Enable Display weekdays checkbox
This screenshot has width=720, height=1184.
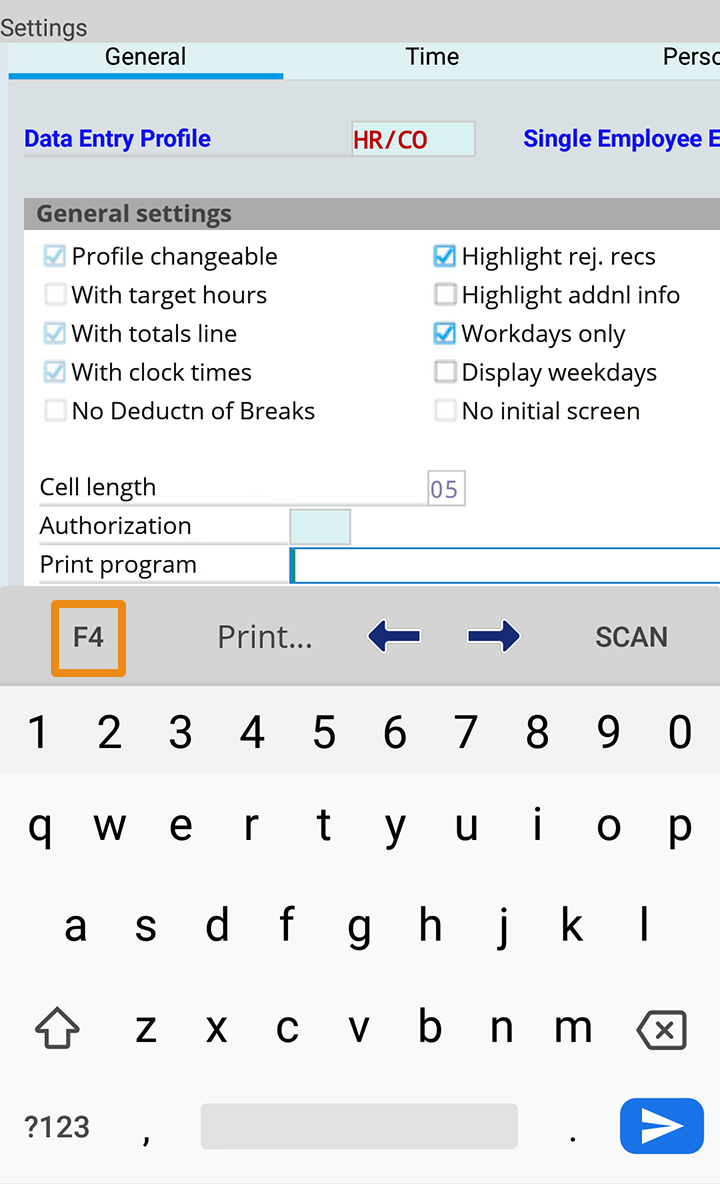(445, 373)
